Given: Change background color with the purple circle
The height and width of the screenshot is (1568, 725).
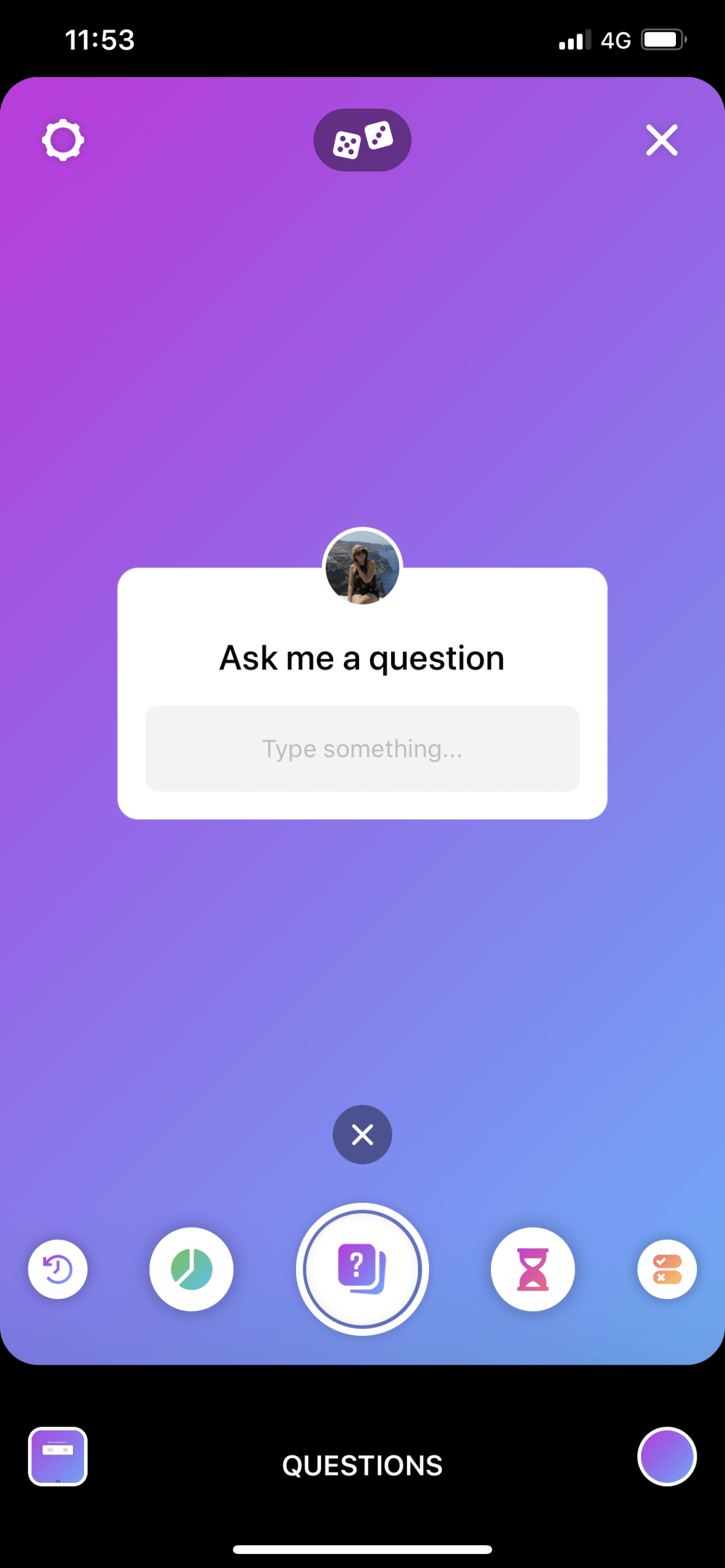Looking at the screenshot, I should coord(667,1457).
